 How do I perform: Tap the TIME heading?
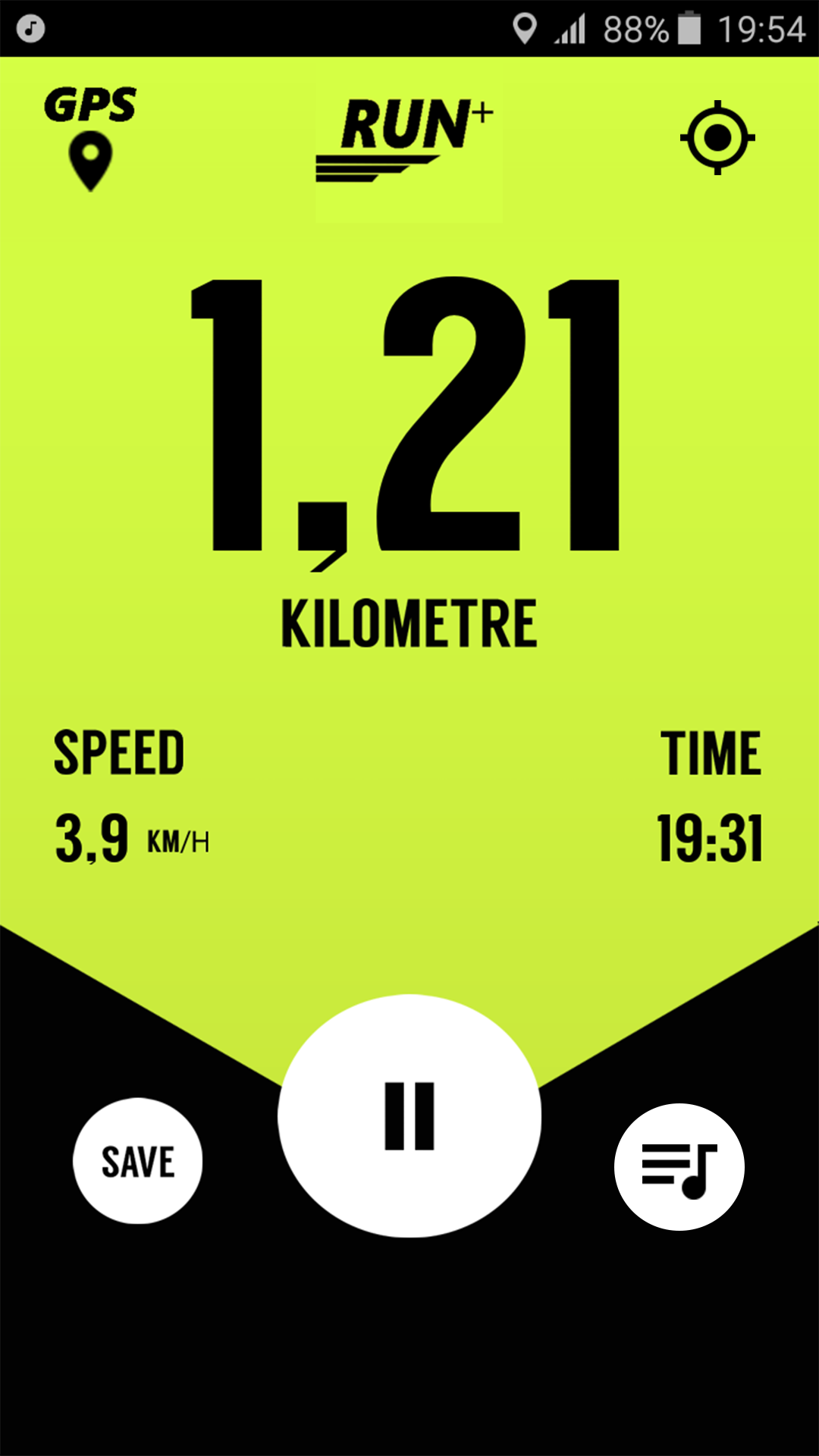point(713,752)
